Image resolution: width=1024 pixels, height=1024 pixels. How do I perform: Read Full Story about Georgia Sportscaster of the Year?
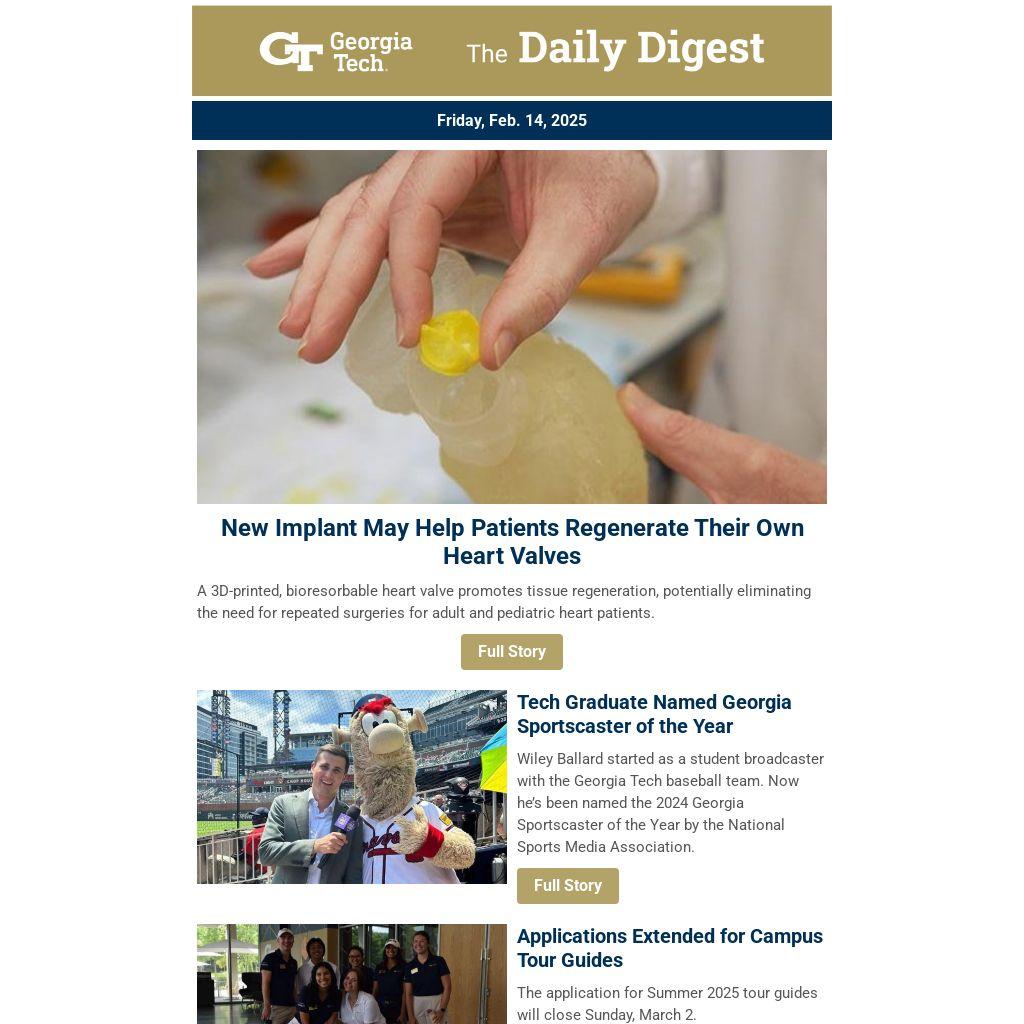(x=567, y=886)
